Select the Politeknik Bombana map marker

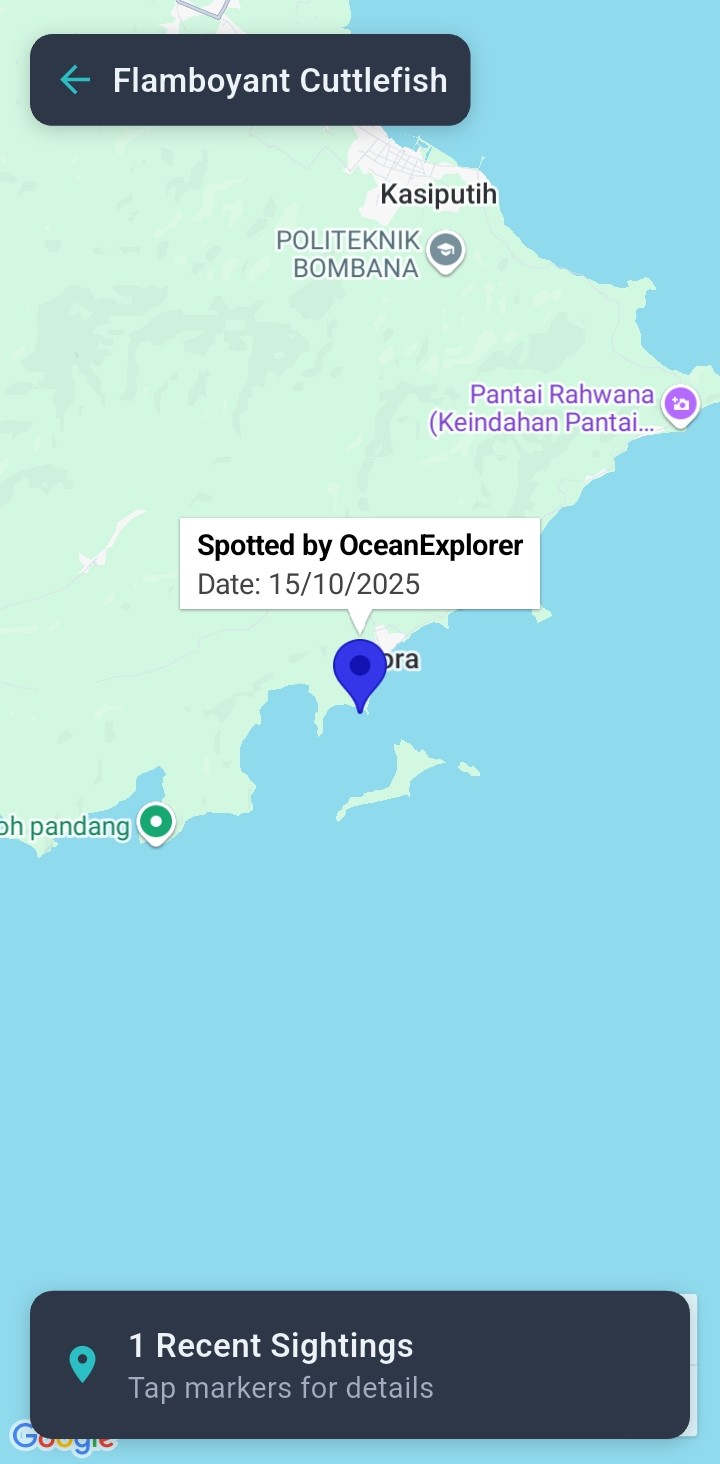pyautogui.click(x=445, y=250)
